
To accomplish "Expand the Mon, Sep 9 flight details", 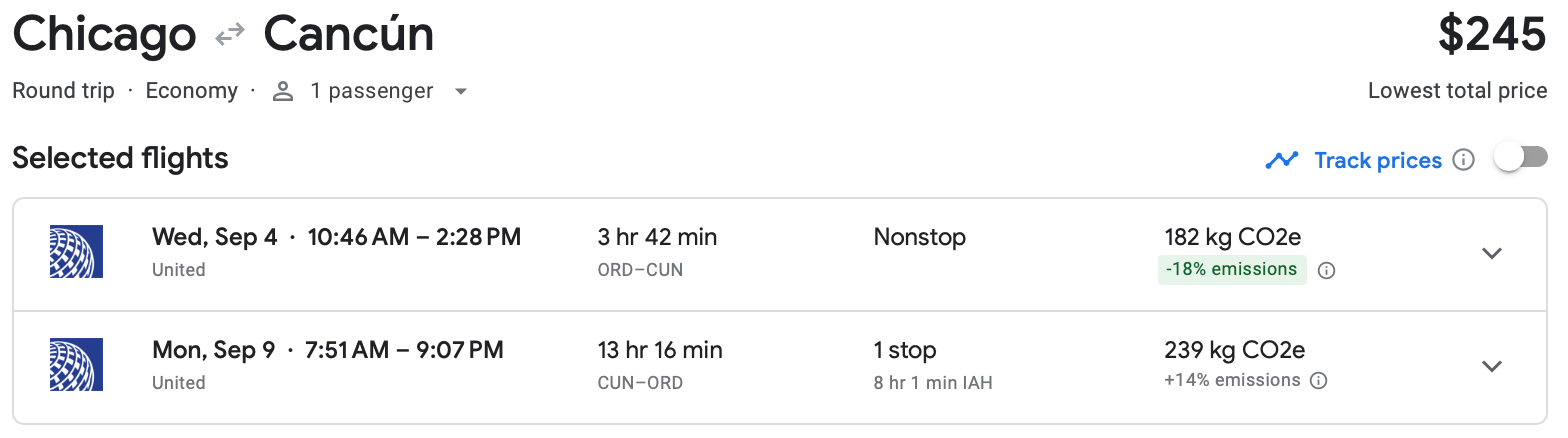I will tap(1491, 366).
